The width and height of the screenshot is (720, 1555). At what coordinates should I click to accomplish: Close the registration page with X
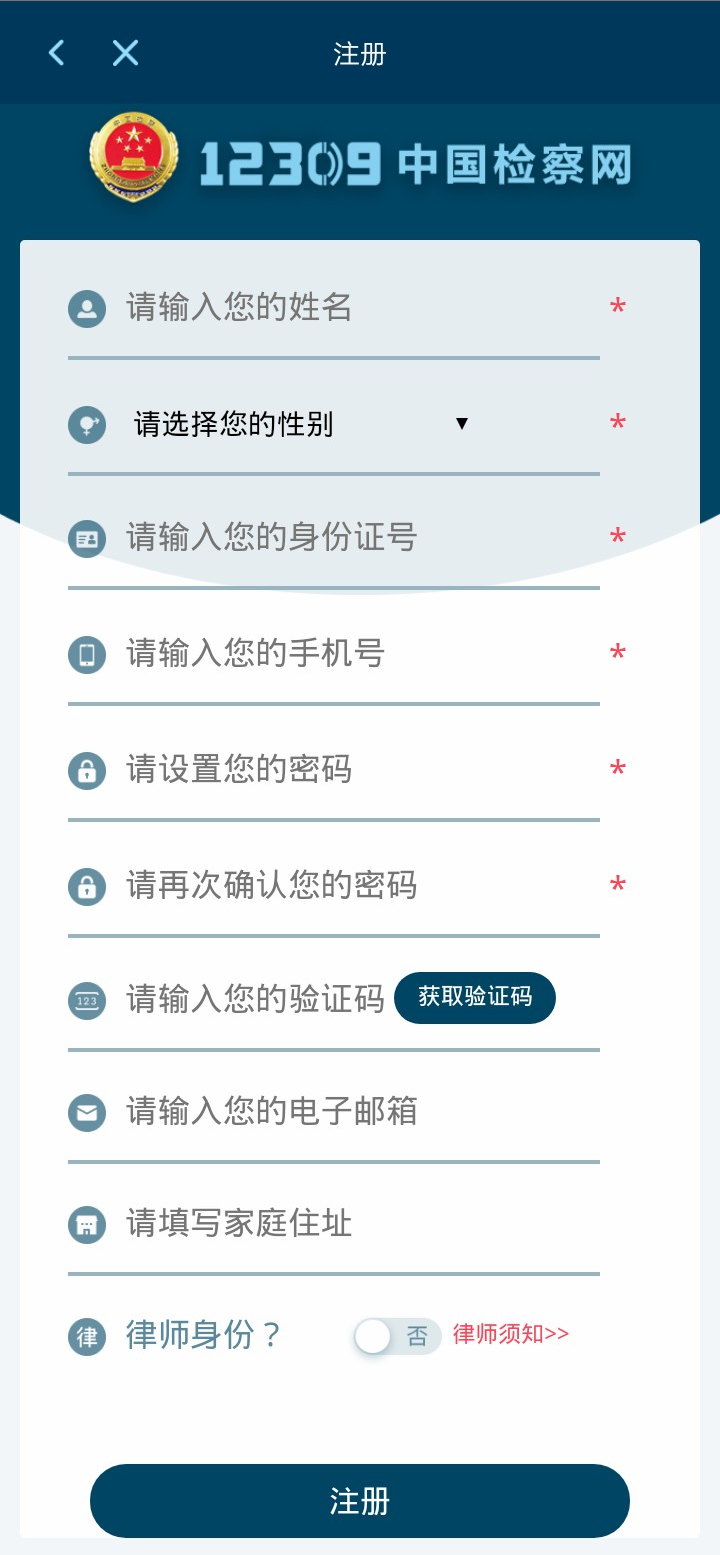[125, 53]
